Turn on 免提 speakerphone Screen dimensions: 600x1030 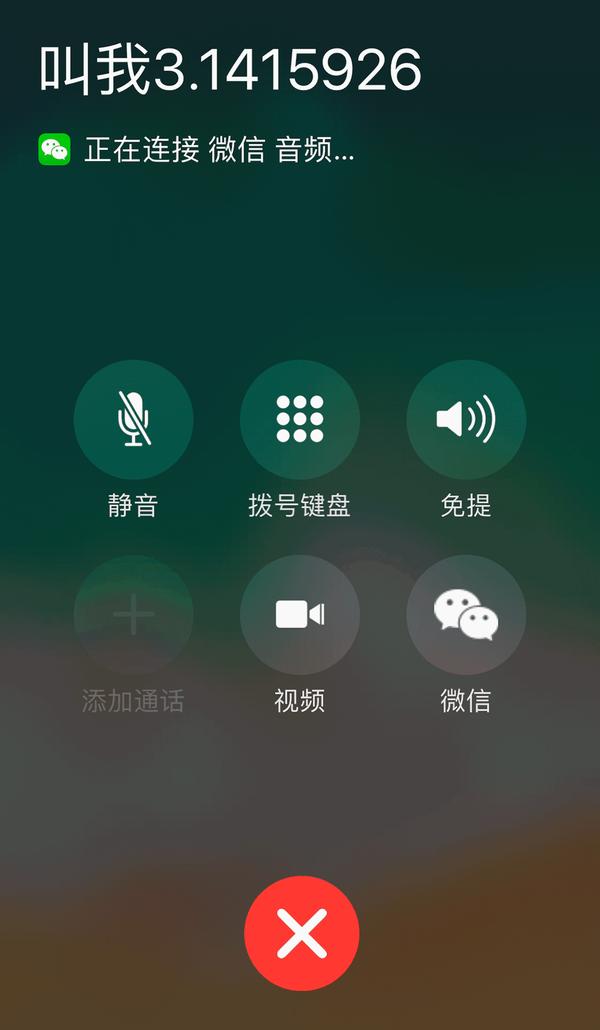pos(466,419)
